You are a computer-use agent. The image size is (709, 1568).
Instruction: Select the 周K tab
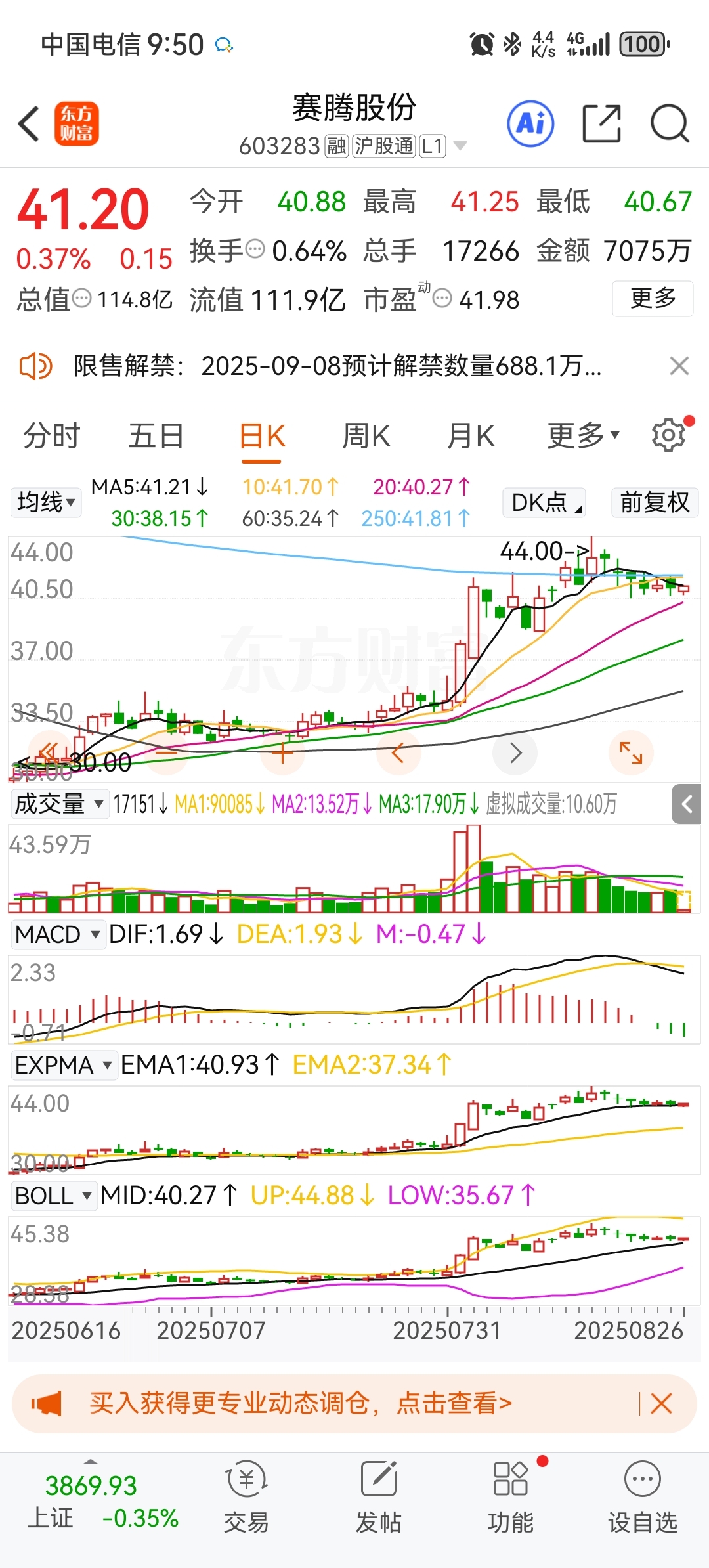pos(366,436)
